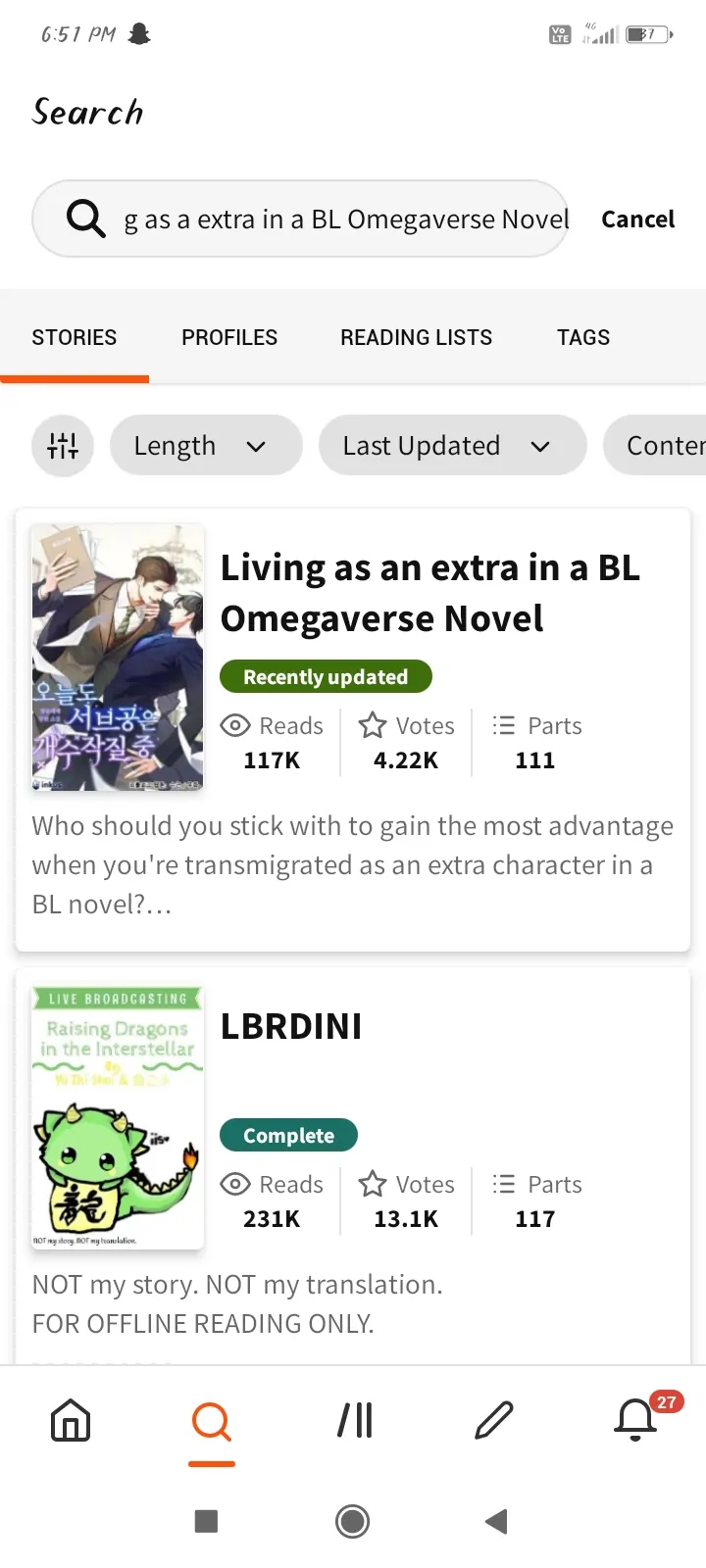Viewport: 706px width, 1568px height.
Task: Tap the bottom bar search tab
Action: (x=212, y=1420)
